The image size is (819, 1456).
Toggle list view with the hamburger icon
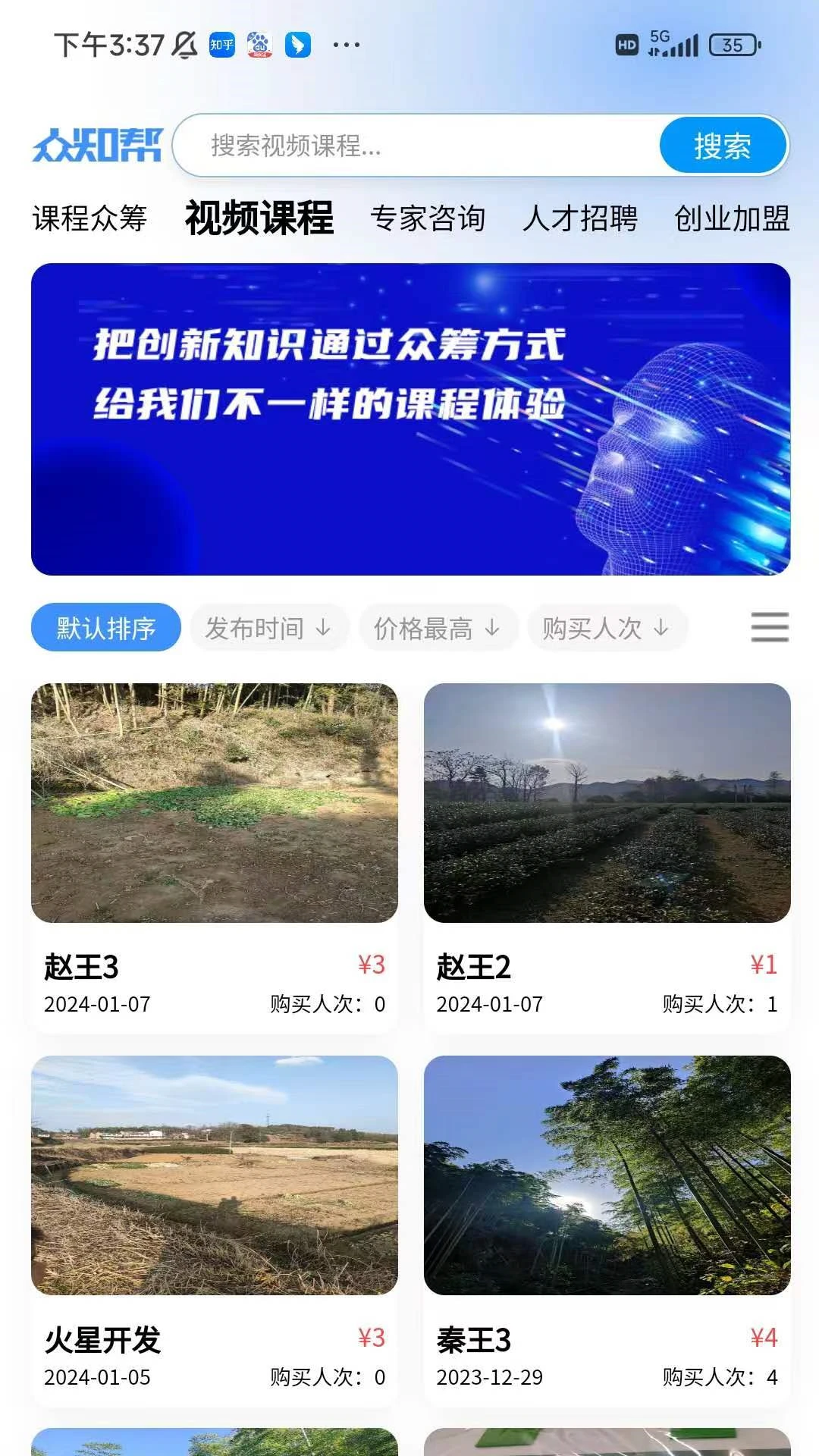[770, 627]
